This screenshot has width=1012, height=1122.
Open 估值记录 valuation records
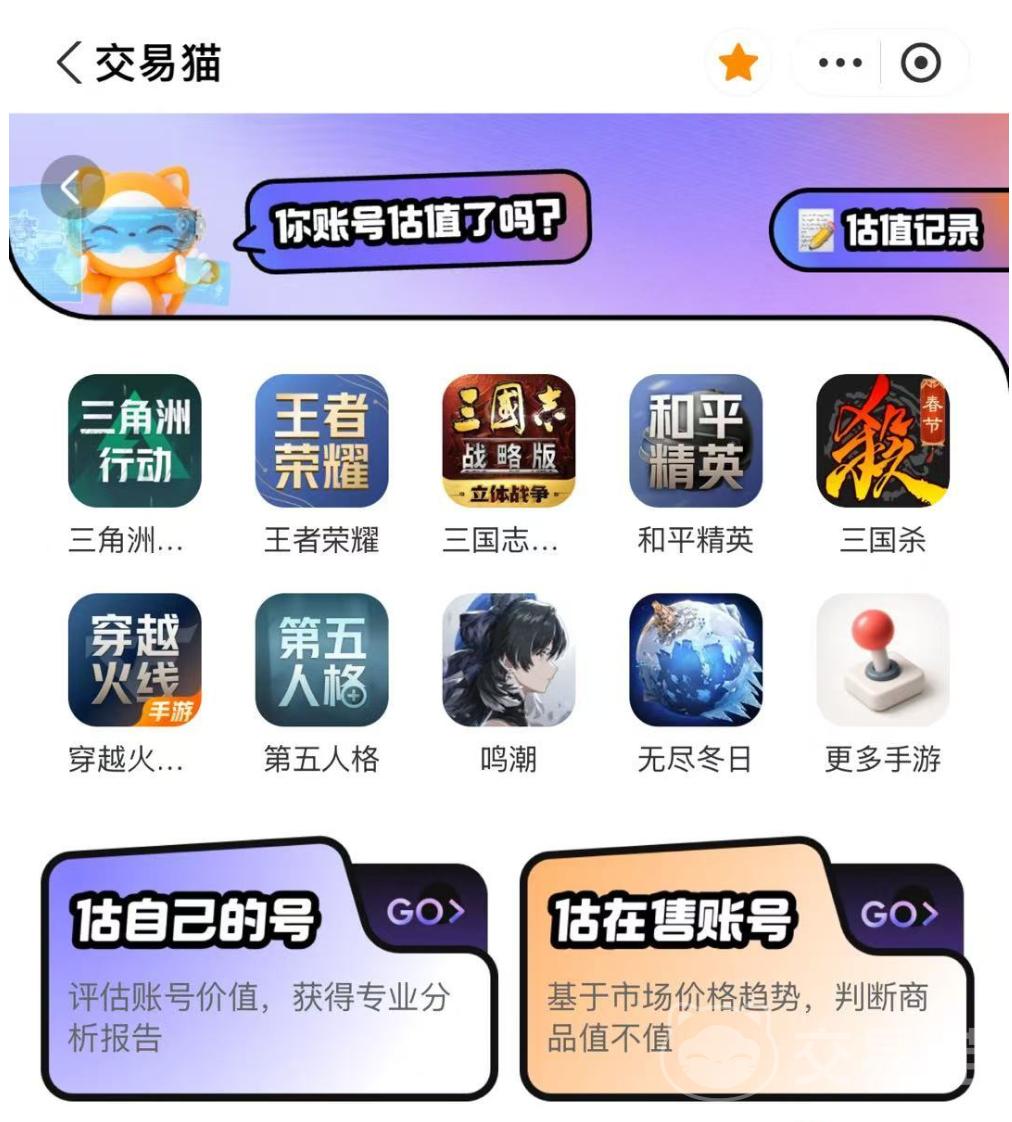[x=891, y=230]
